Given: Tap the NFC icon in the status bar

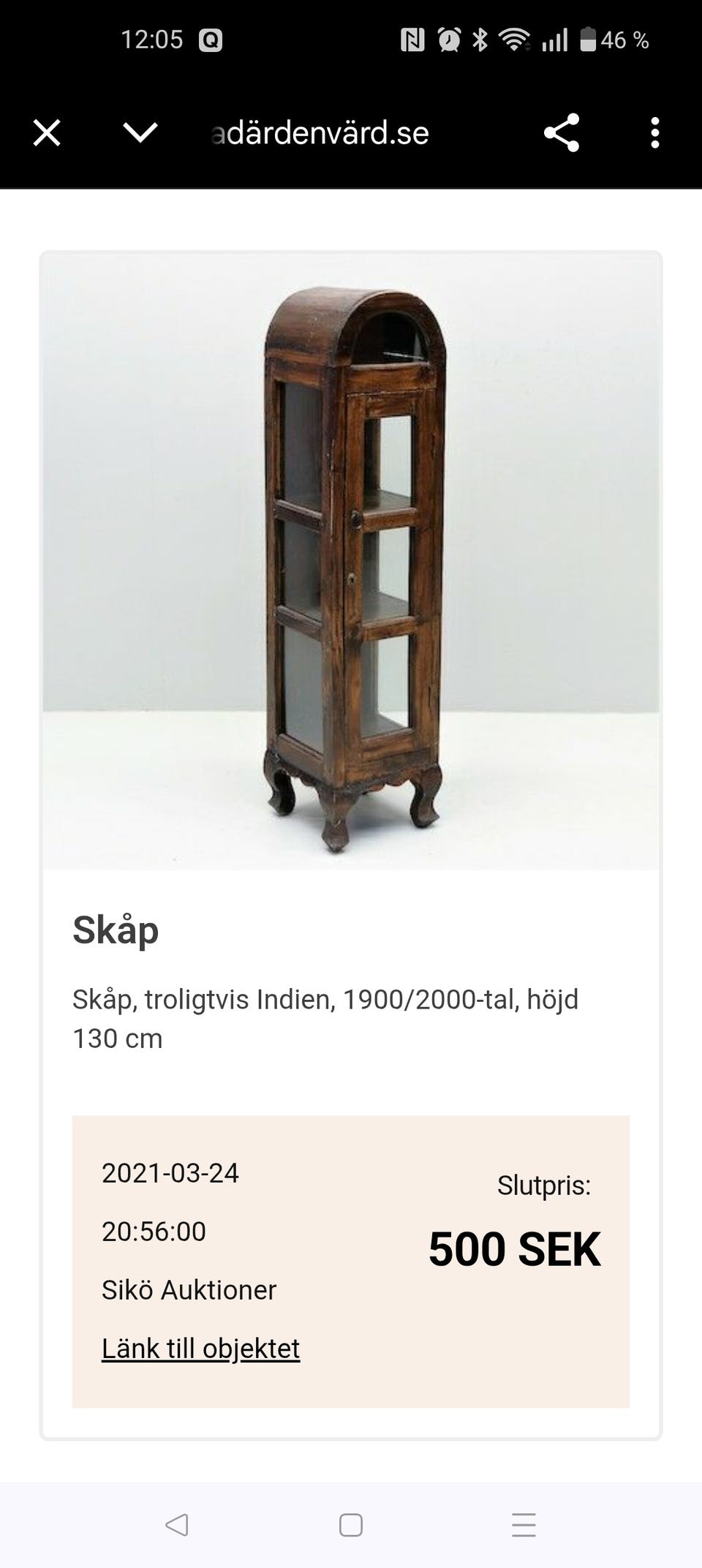Looking at the screenshot, I should point(412,40).
